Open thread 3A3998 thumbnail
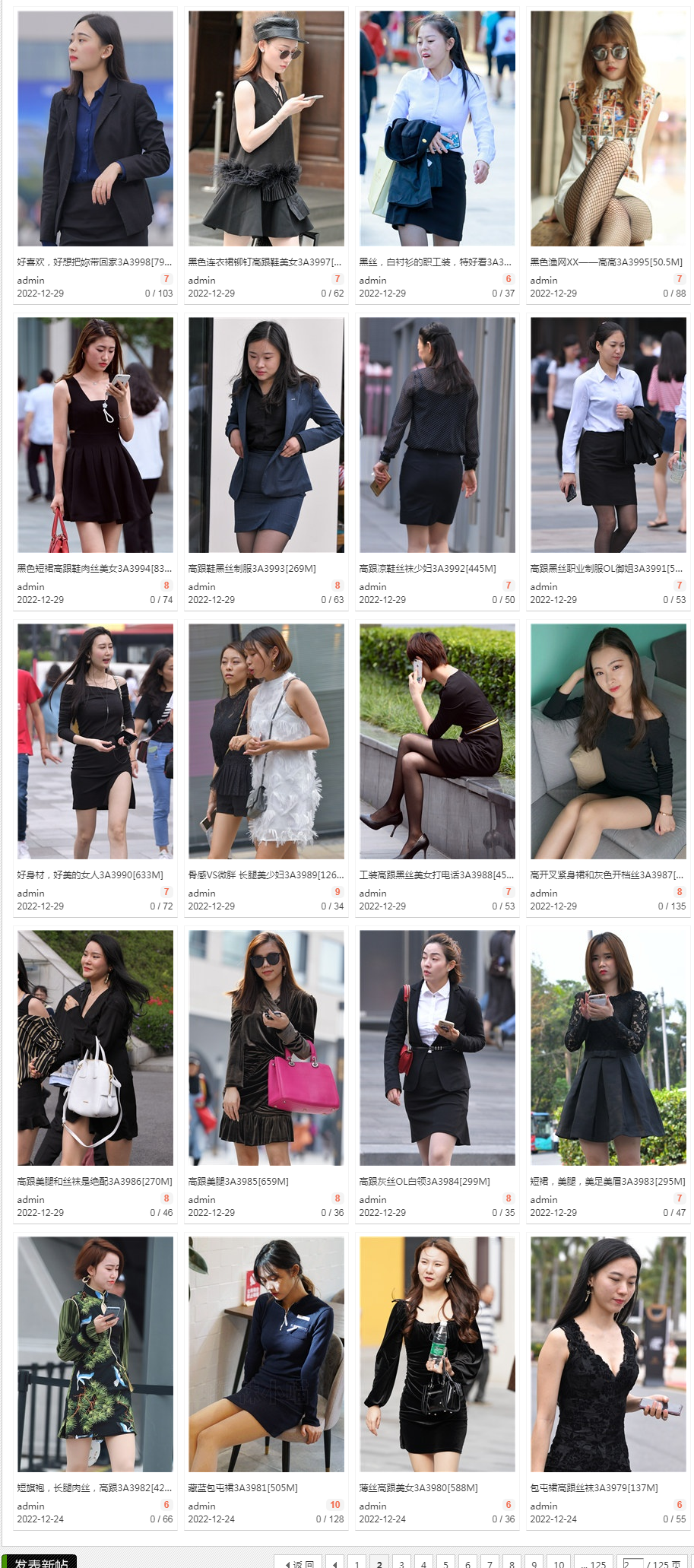Viewport: 694px width, 1568px height. tap(95, 129)
